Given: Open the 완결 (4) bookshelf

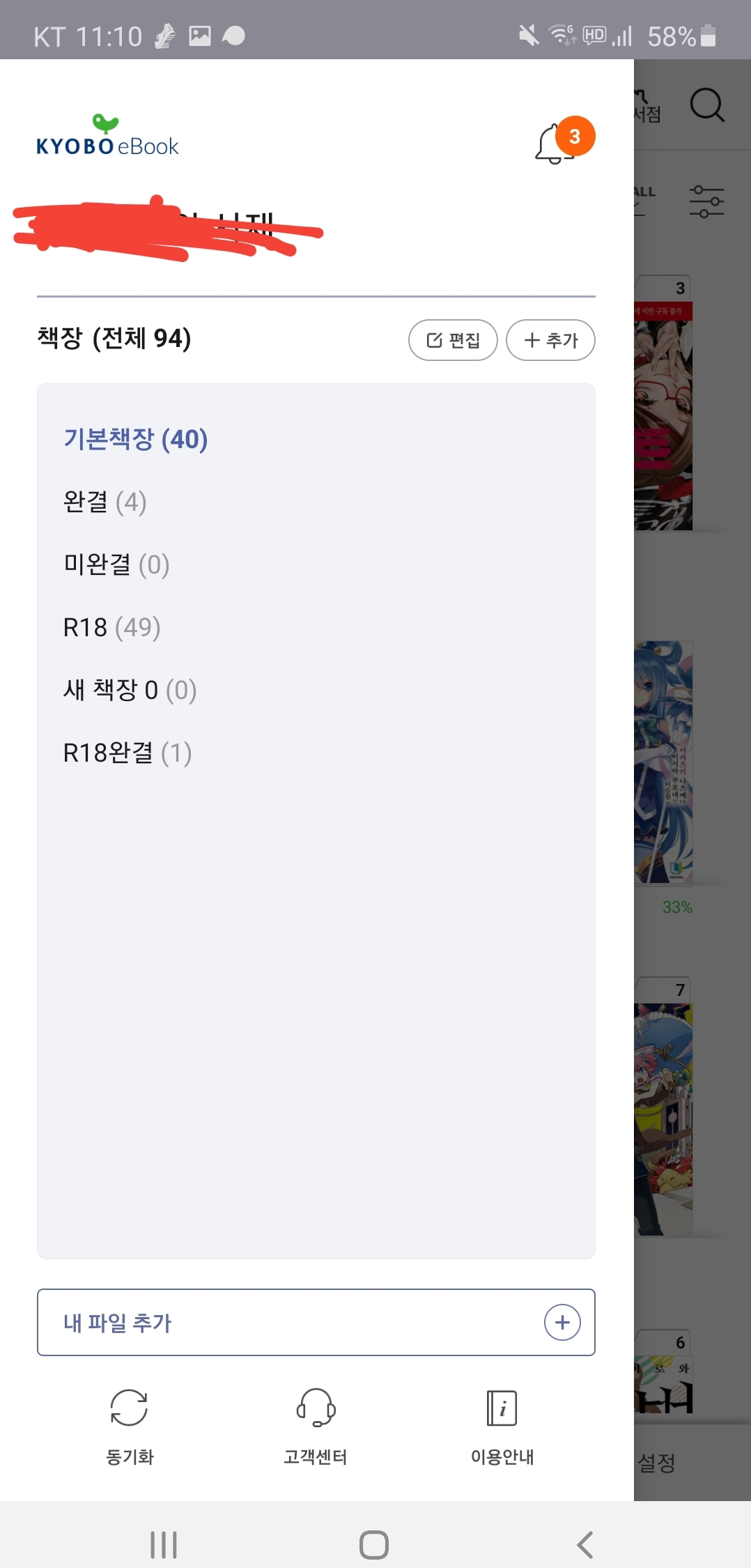Looking at the screenshot, I should (x=105, y=502).
